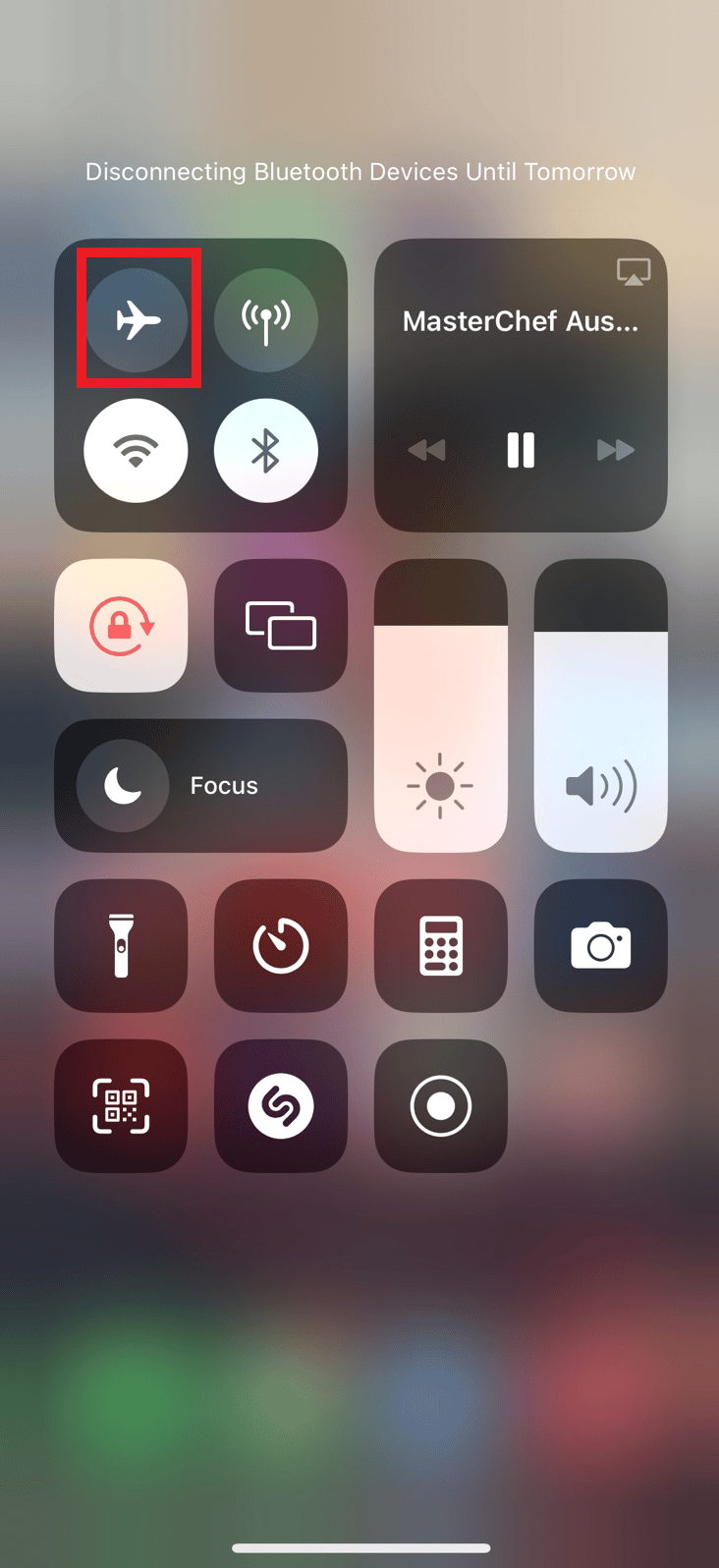Toggle the Bluetooth button
This screenshot has height=1568, width=719.
point(265,450)
